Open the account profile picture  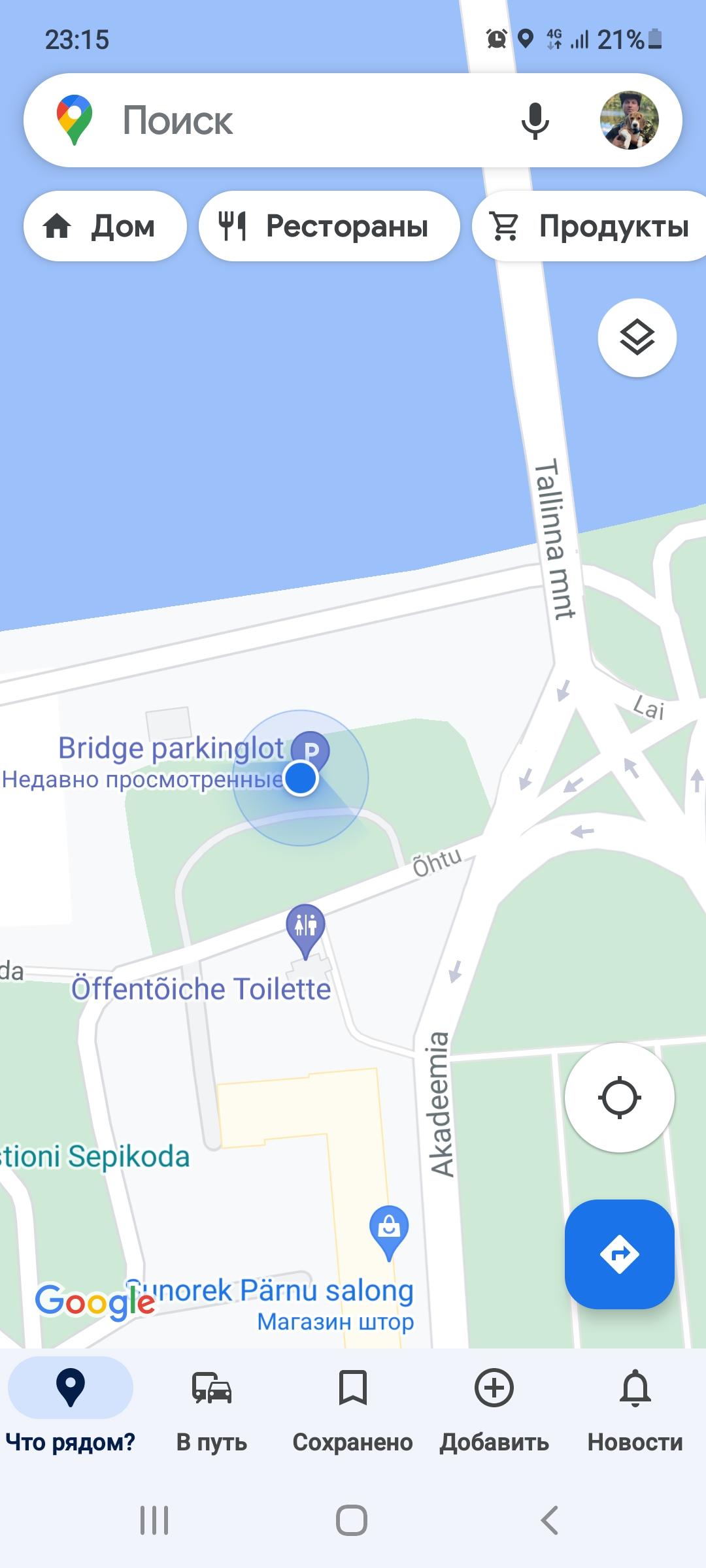[629, 121]
